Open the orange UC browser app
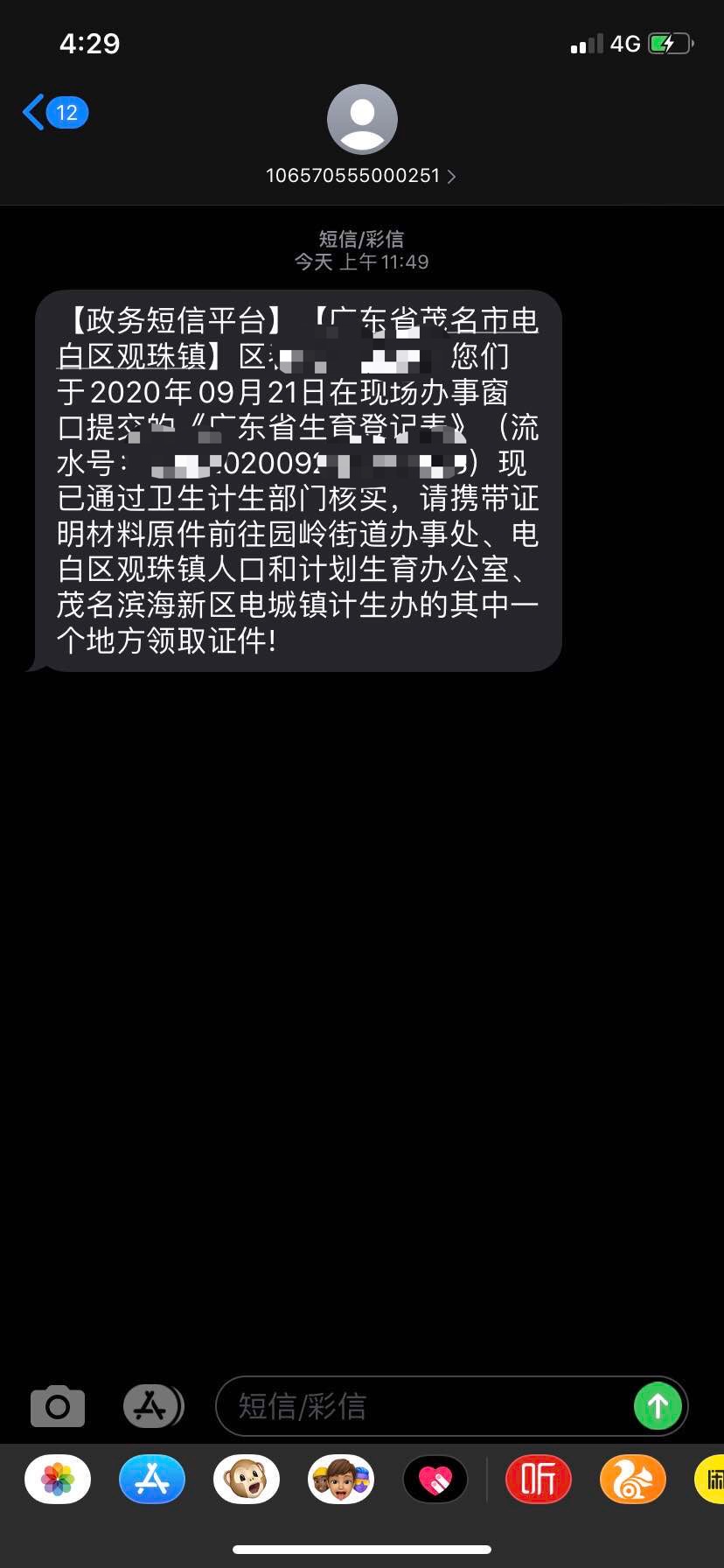The image size is (724, 1568). pos(633,1480)
